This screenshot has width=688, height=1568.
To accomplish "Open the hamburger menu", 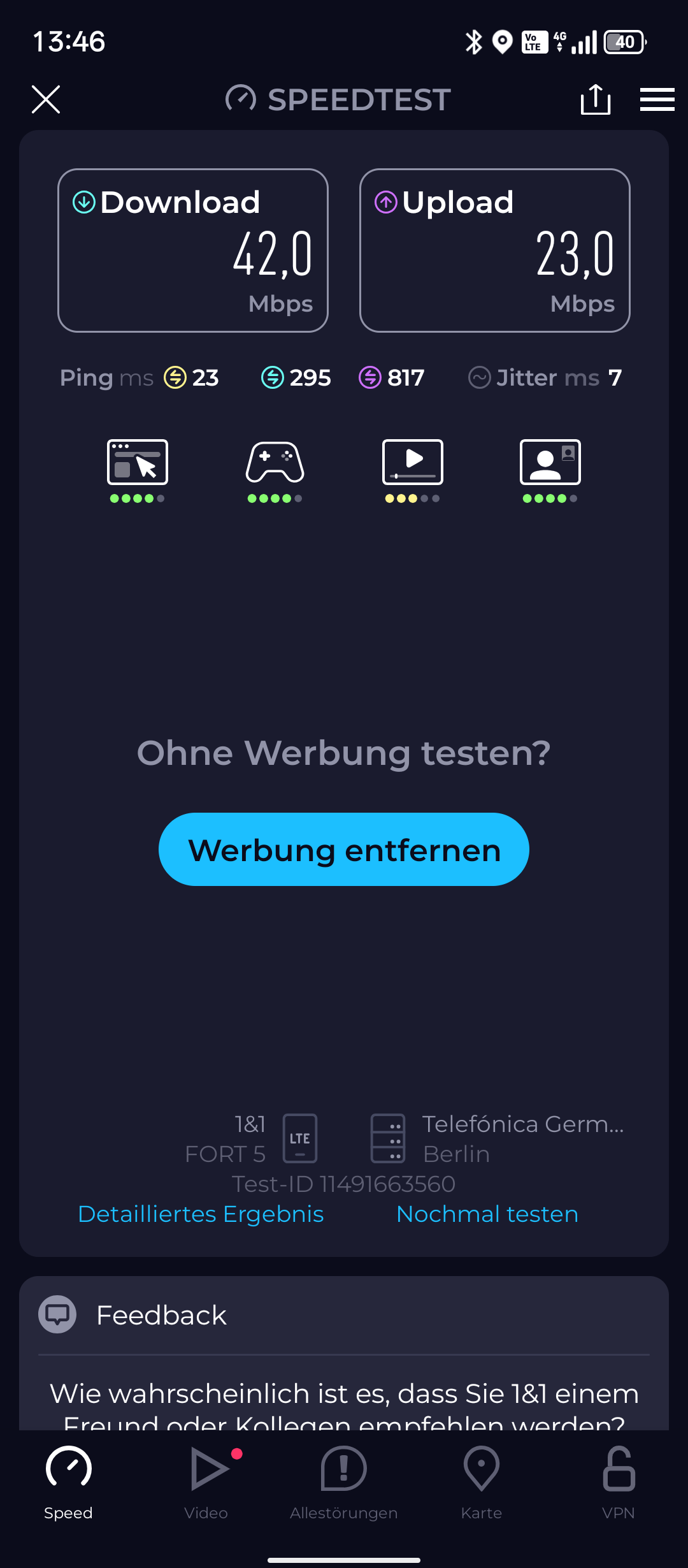I will coord(657,99).
